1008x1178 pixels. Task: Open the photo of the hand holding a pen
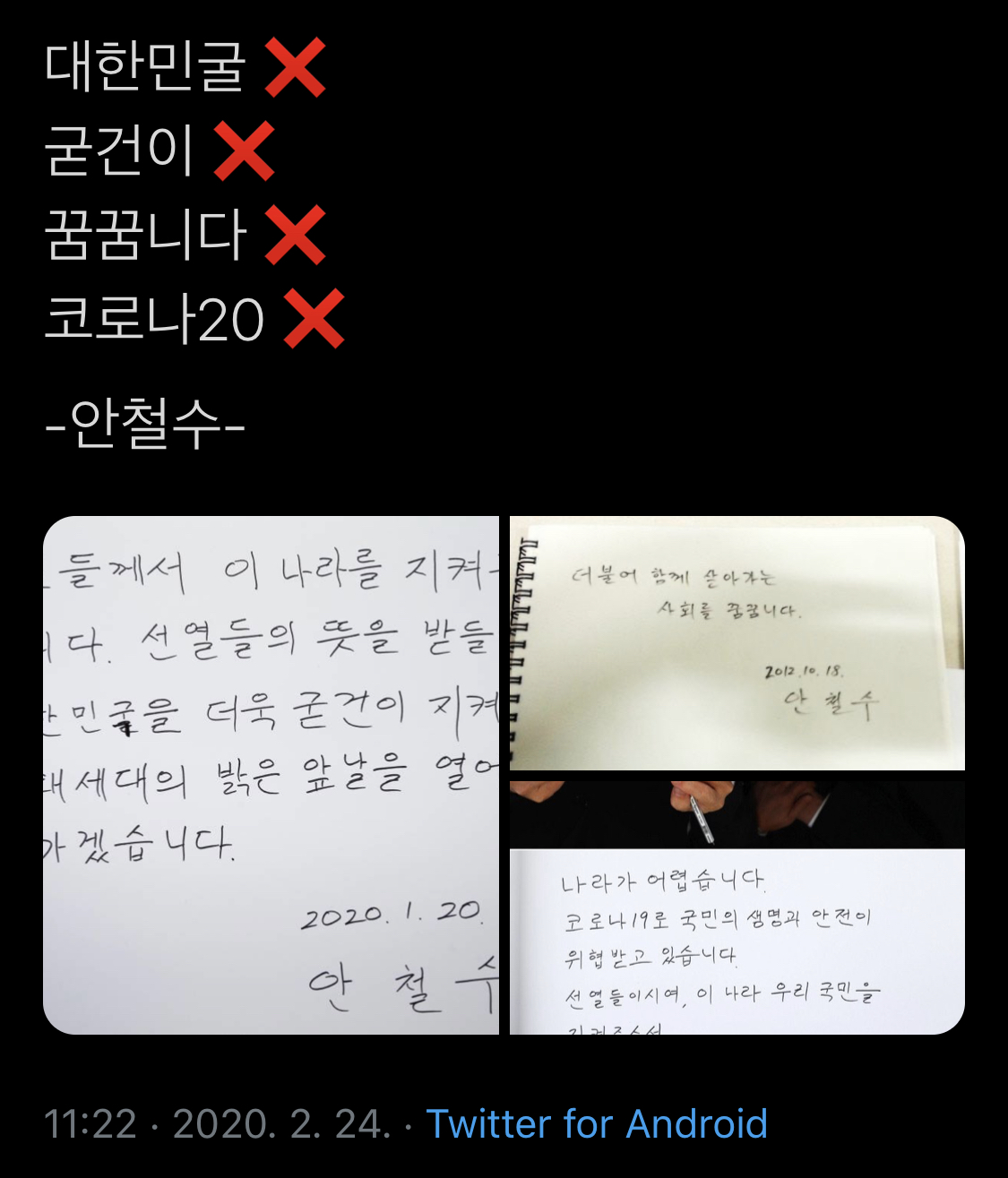pos(737,907)
